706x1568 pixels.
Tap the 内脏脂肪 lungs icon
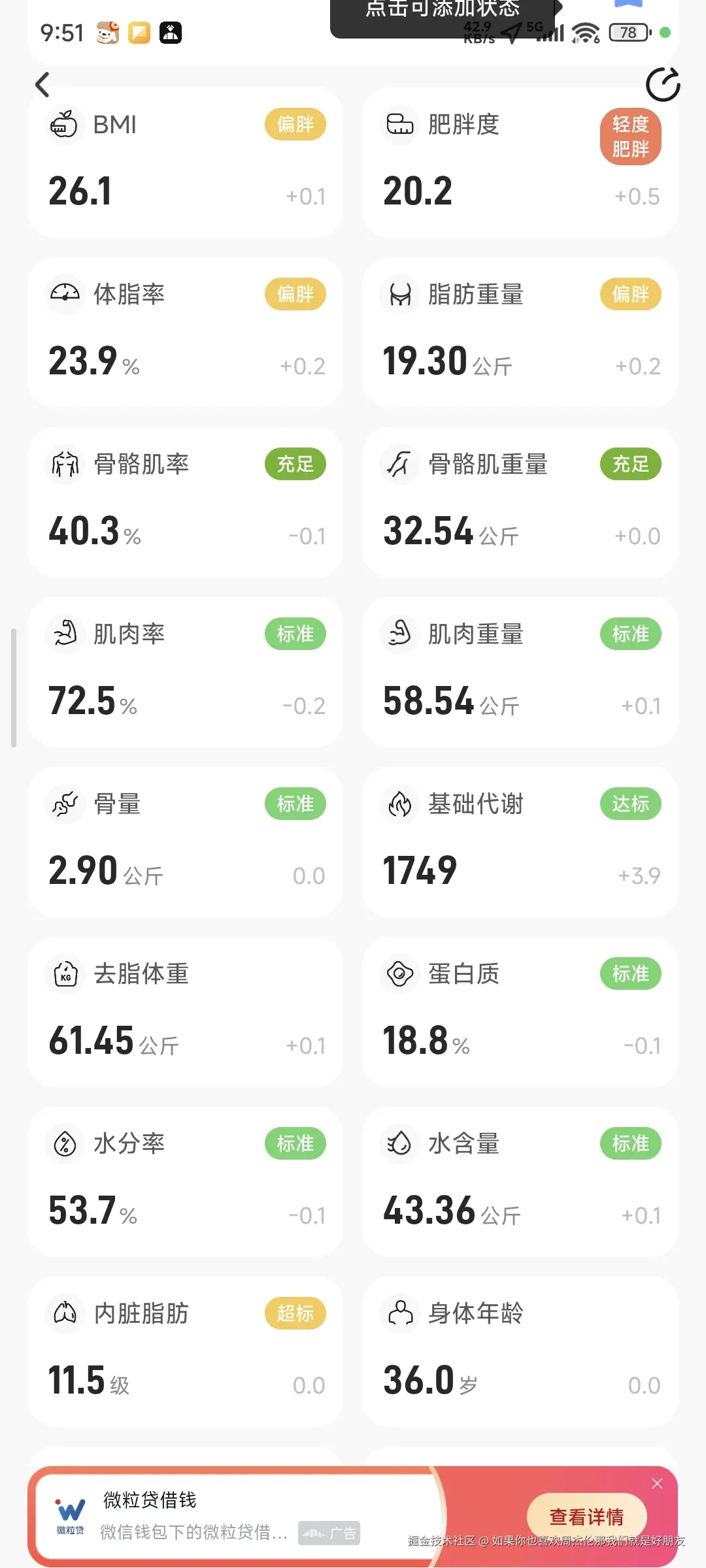click(65, 1313)
